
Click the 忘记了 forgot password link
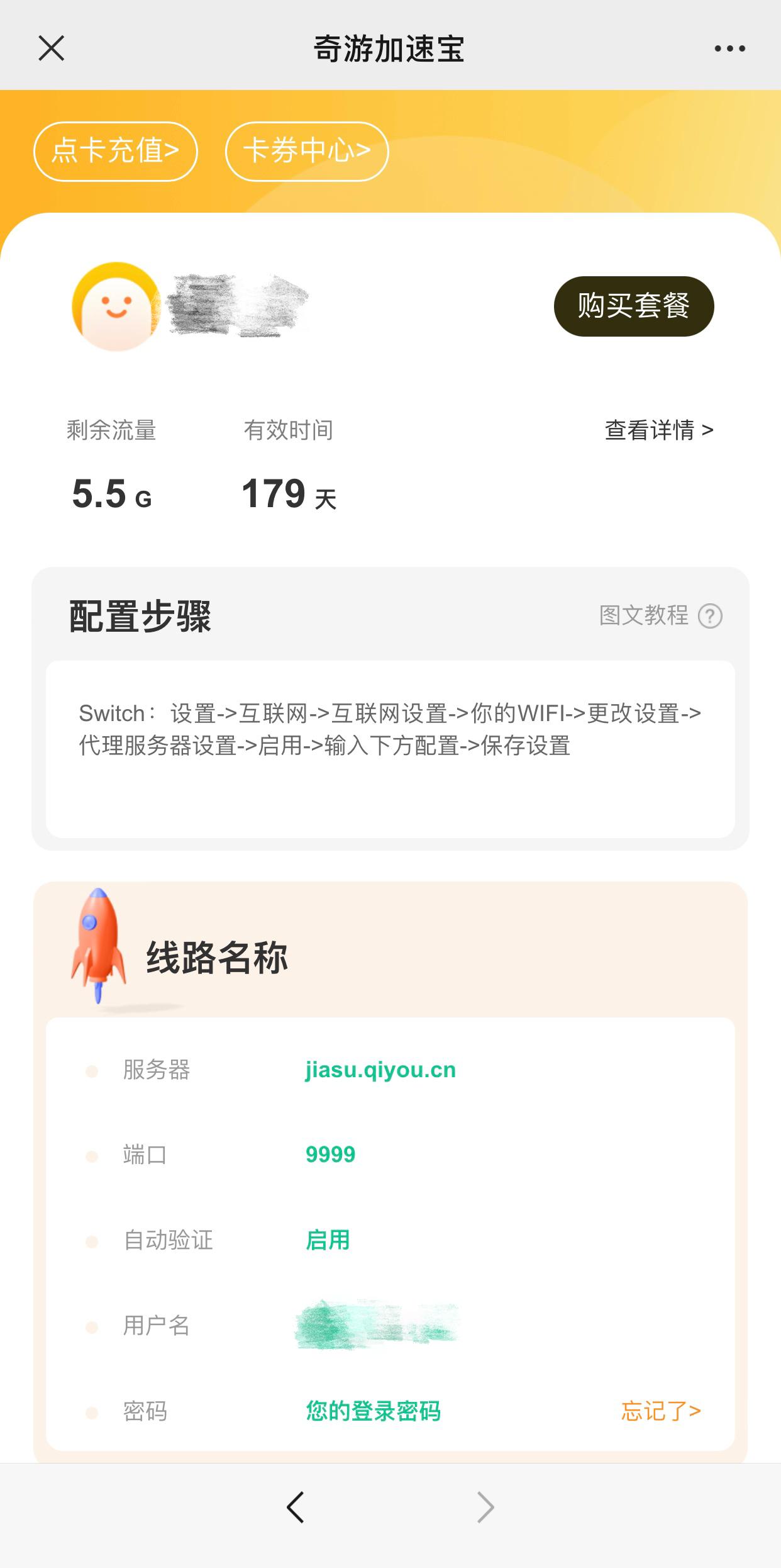tap(662, 1411)
